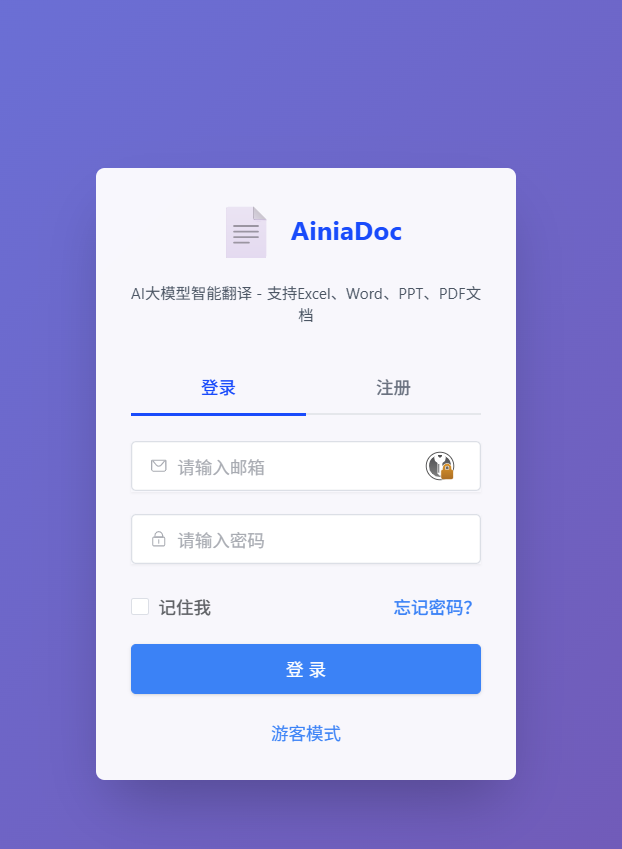Tick the 记住我 checkbox
The height and width of the screenshot is (849, 622).
click(x=140, y=607)
